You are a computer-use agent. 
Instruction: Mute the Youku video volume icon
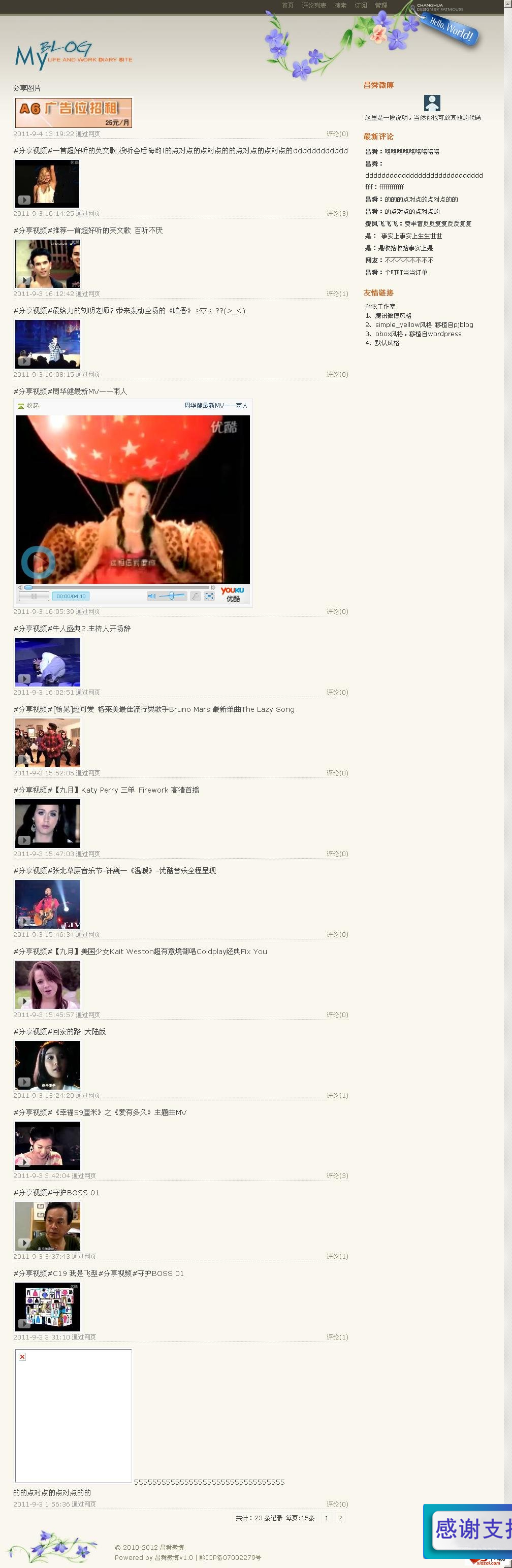pos(151,596)
